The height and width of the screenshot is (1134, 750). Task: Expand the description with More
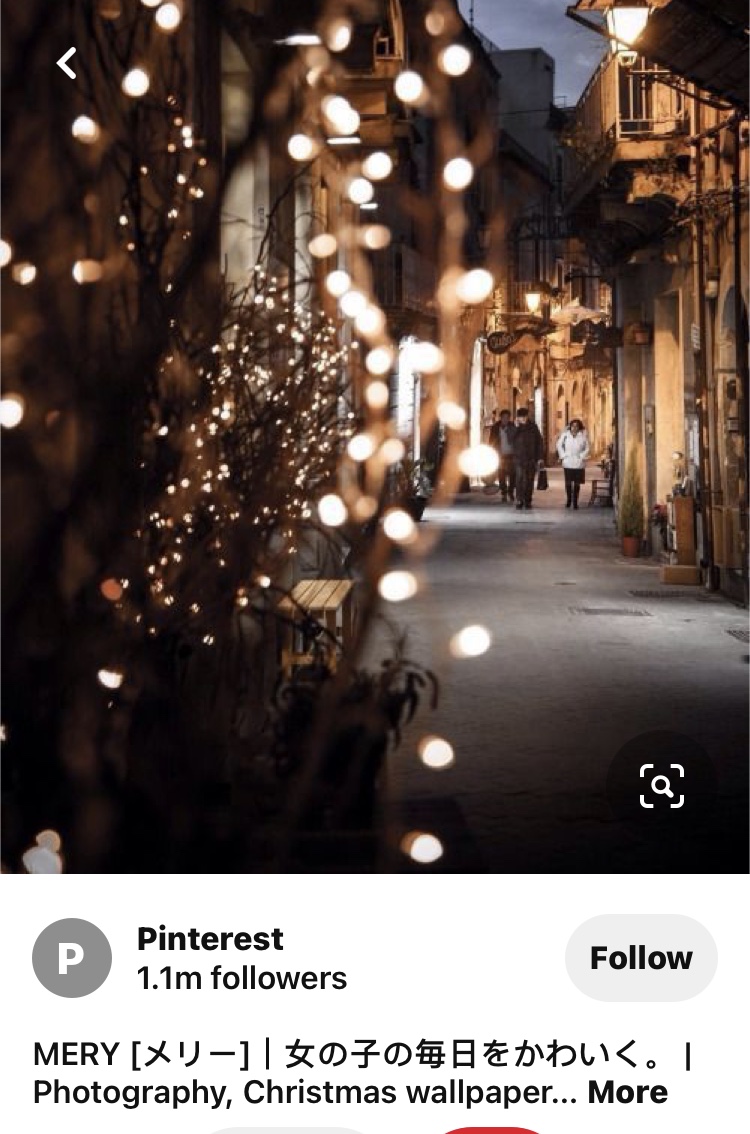pos(628,1093)
